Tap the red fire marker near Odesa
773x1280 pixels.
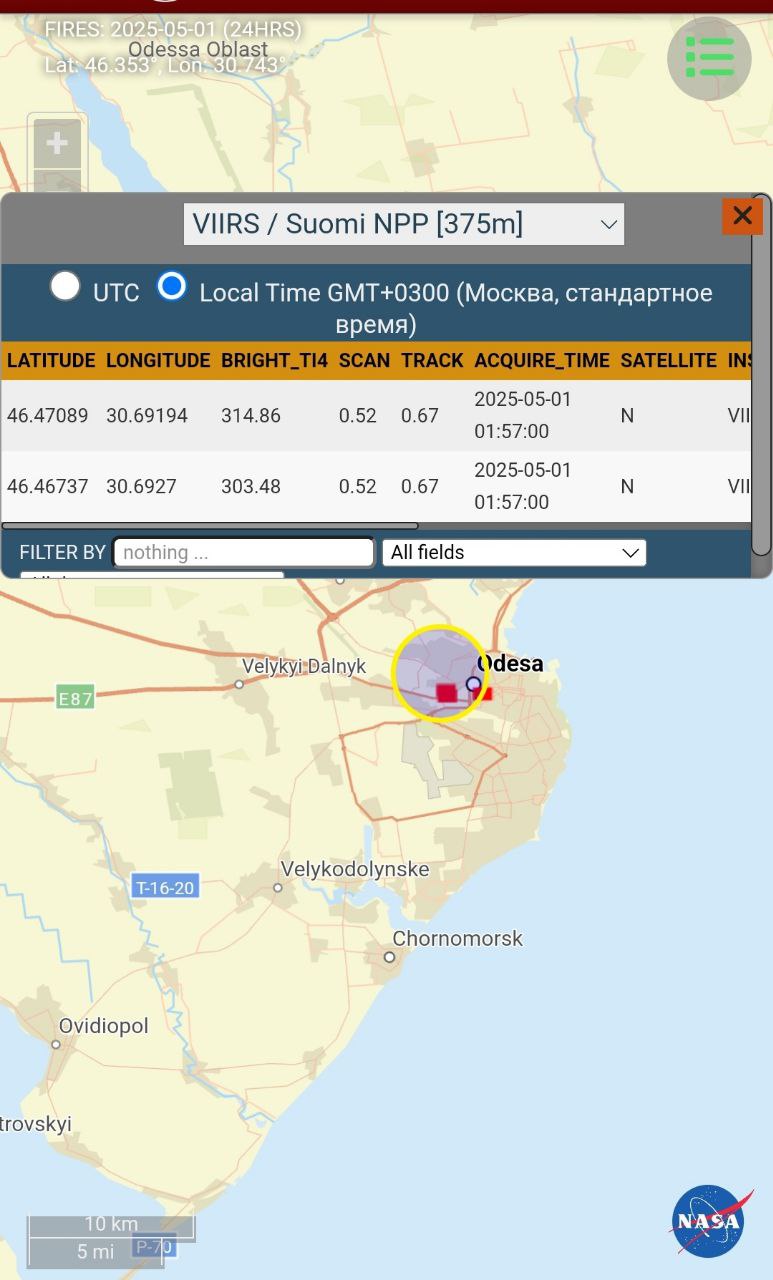click(x=446, y=692)
